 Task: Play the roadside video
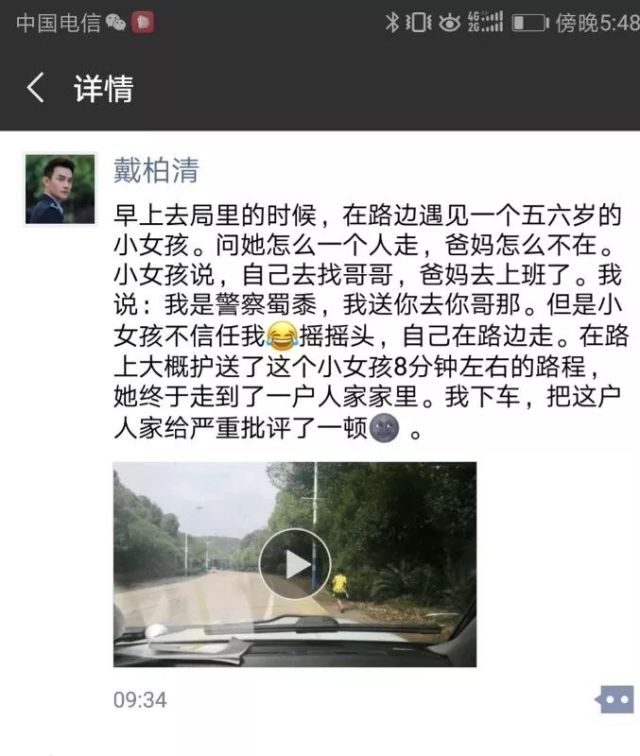coord(294,565)
